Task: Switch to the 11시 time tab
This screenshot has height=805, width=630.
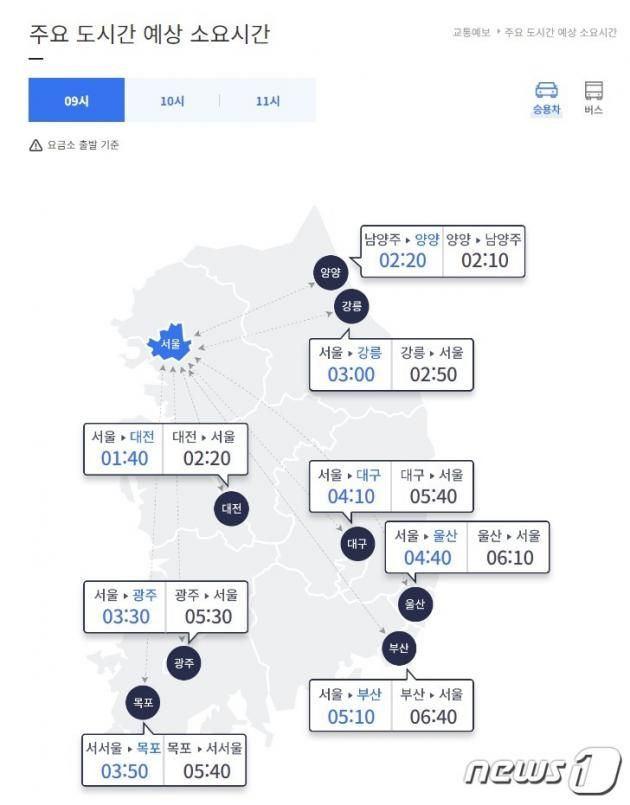Action: coord(268,101)
